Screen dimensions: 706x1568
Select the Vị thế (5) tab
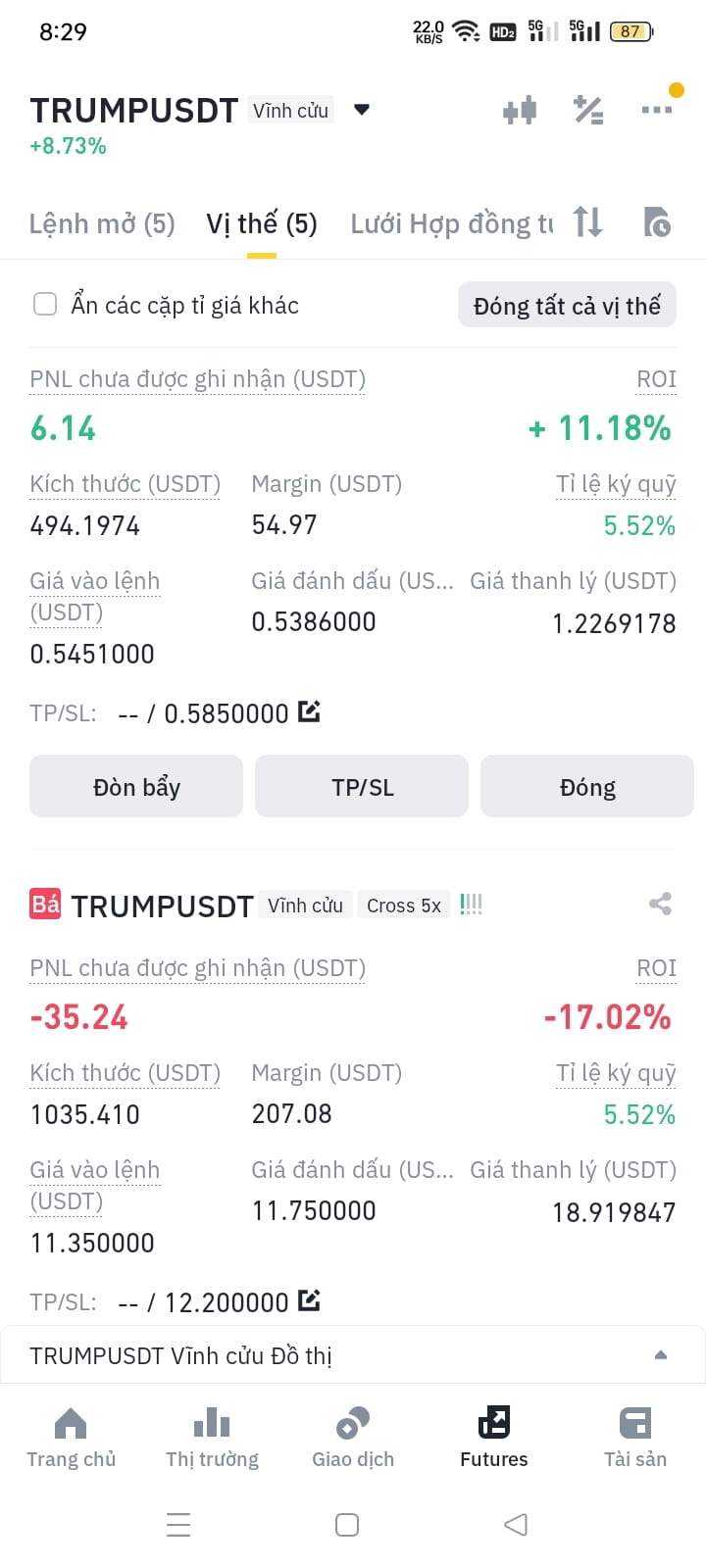click(x=262, y=223)
